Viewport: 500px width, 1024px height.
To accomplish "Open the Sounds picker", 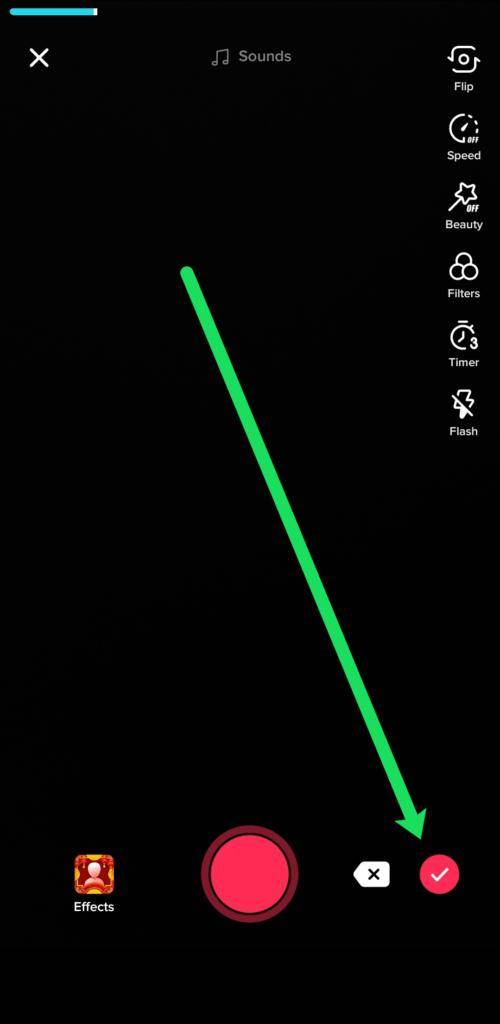I will click(251, 57).
